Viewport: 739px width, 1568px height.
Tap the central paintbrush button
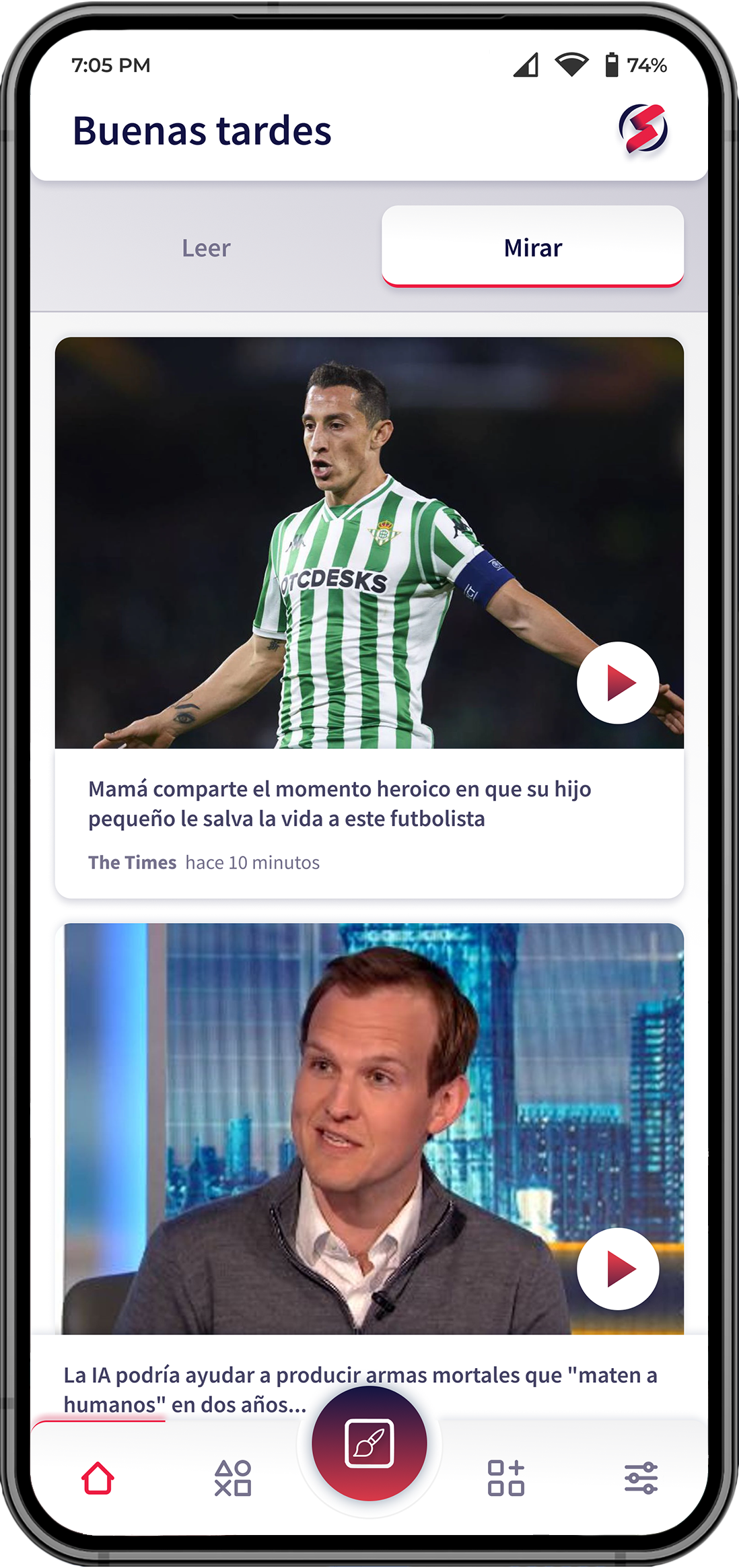tap(369, 1443)
